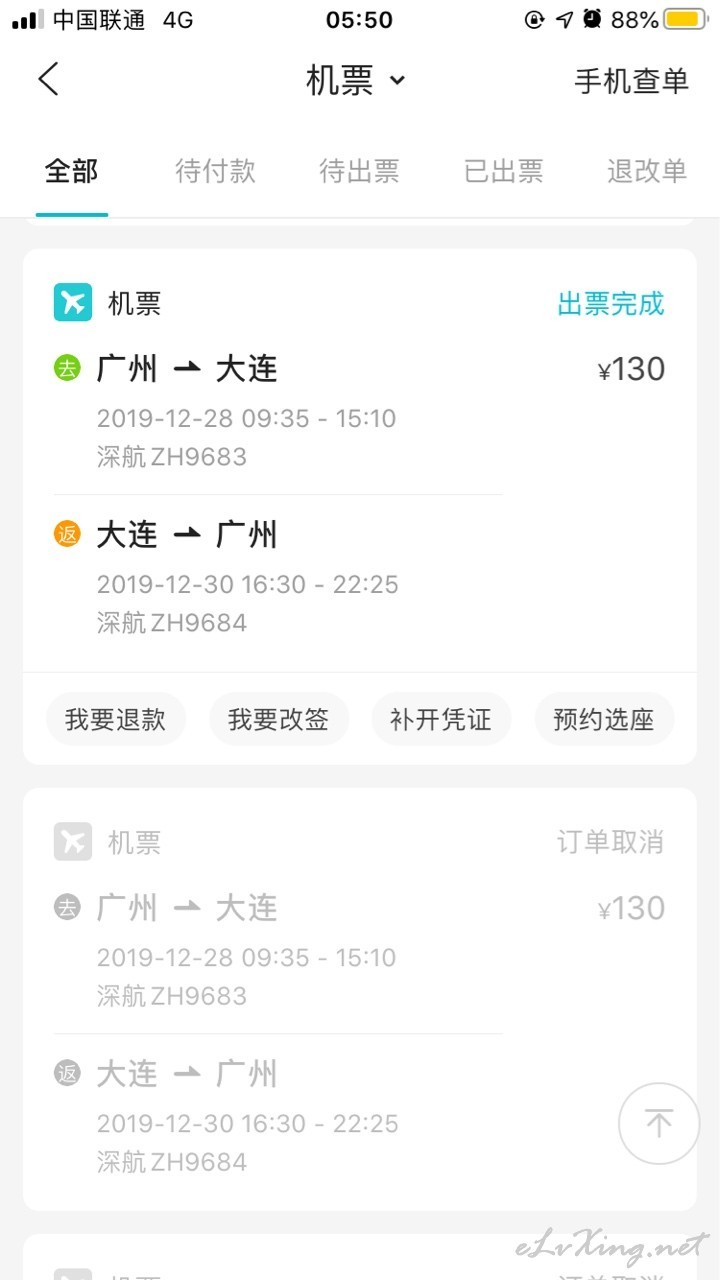Switch to the 待付款 tab
The height and width of the screenshot is (1280, 720).
(x=215, y=171)
